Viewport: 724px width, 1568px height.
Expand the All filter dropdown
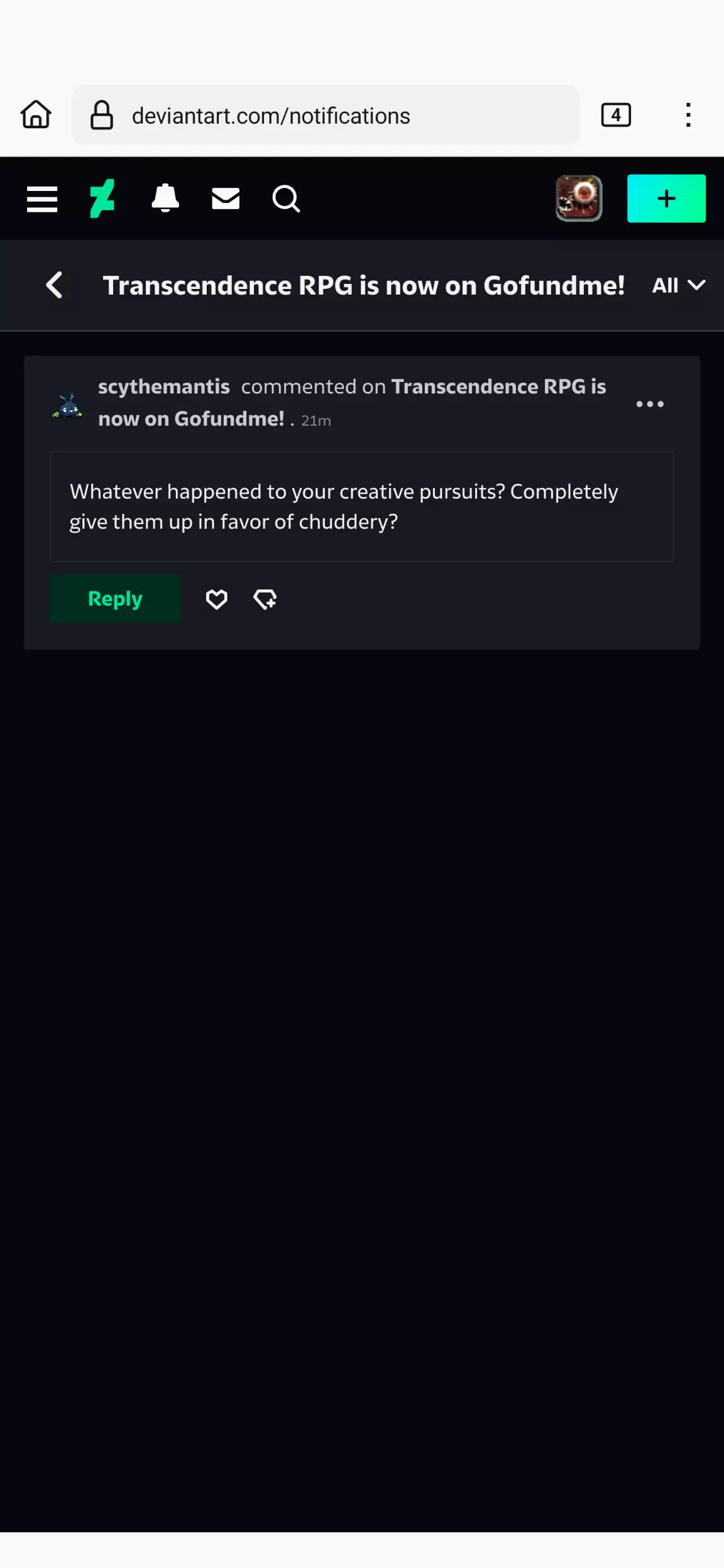click(x=679, y=286)
